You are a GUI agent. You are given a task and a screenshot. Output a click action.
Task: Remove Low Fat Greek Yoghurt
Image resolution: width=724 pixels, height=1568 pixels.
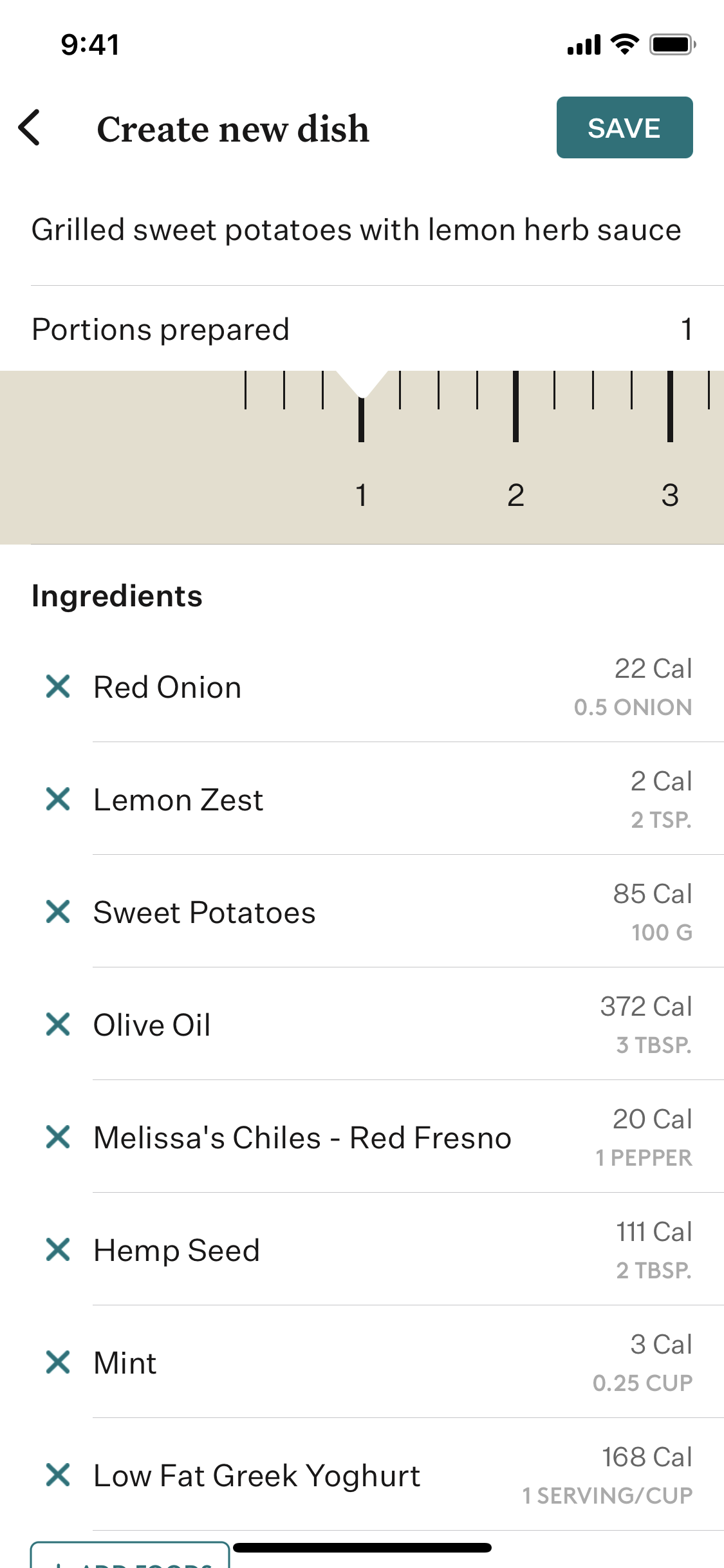coord(58,1475)
